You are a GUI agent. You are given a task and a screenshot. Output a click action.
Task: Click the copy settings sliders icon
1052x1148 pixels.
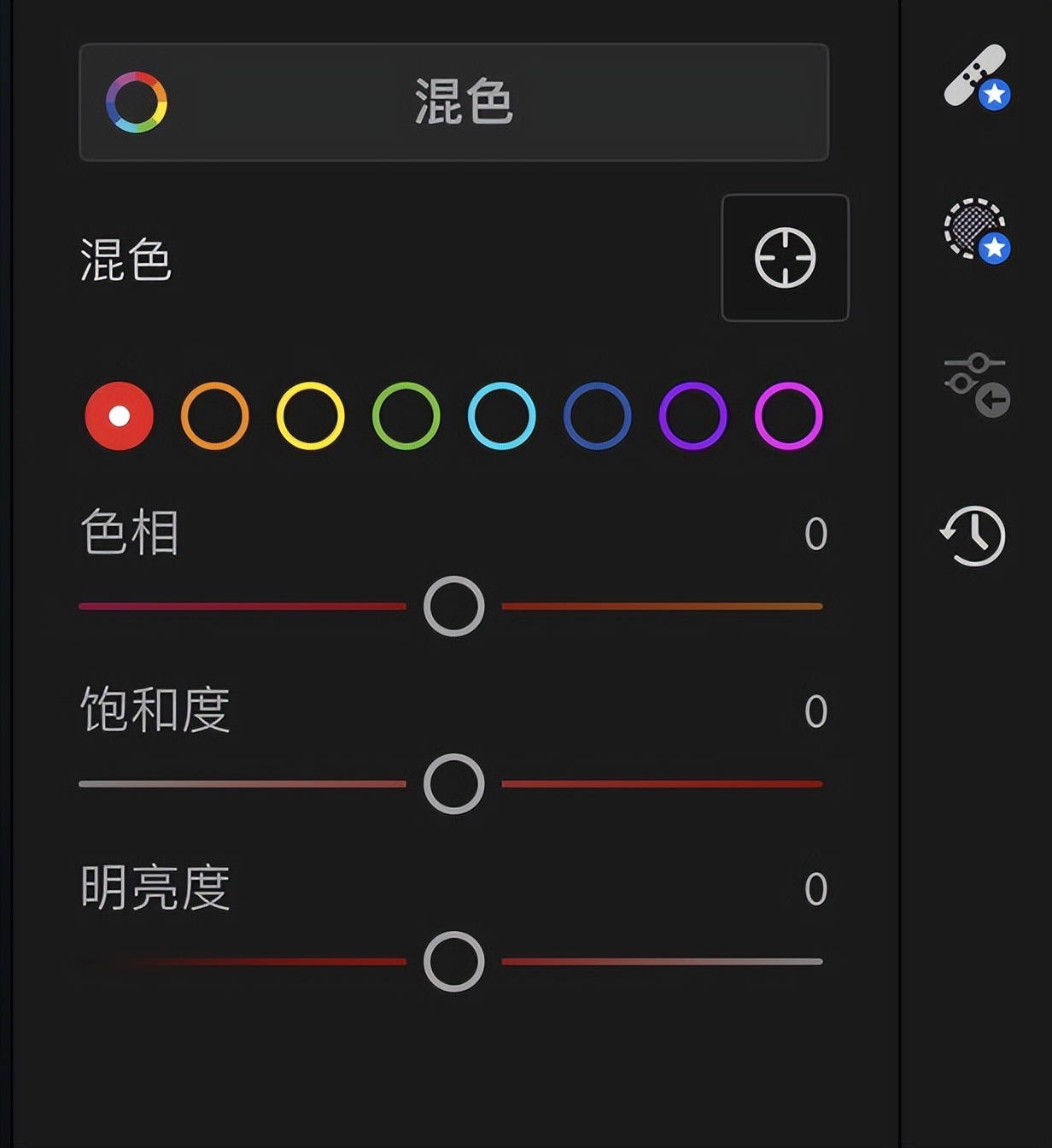(x=976, y=384)
